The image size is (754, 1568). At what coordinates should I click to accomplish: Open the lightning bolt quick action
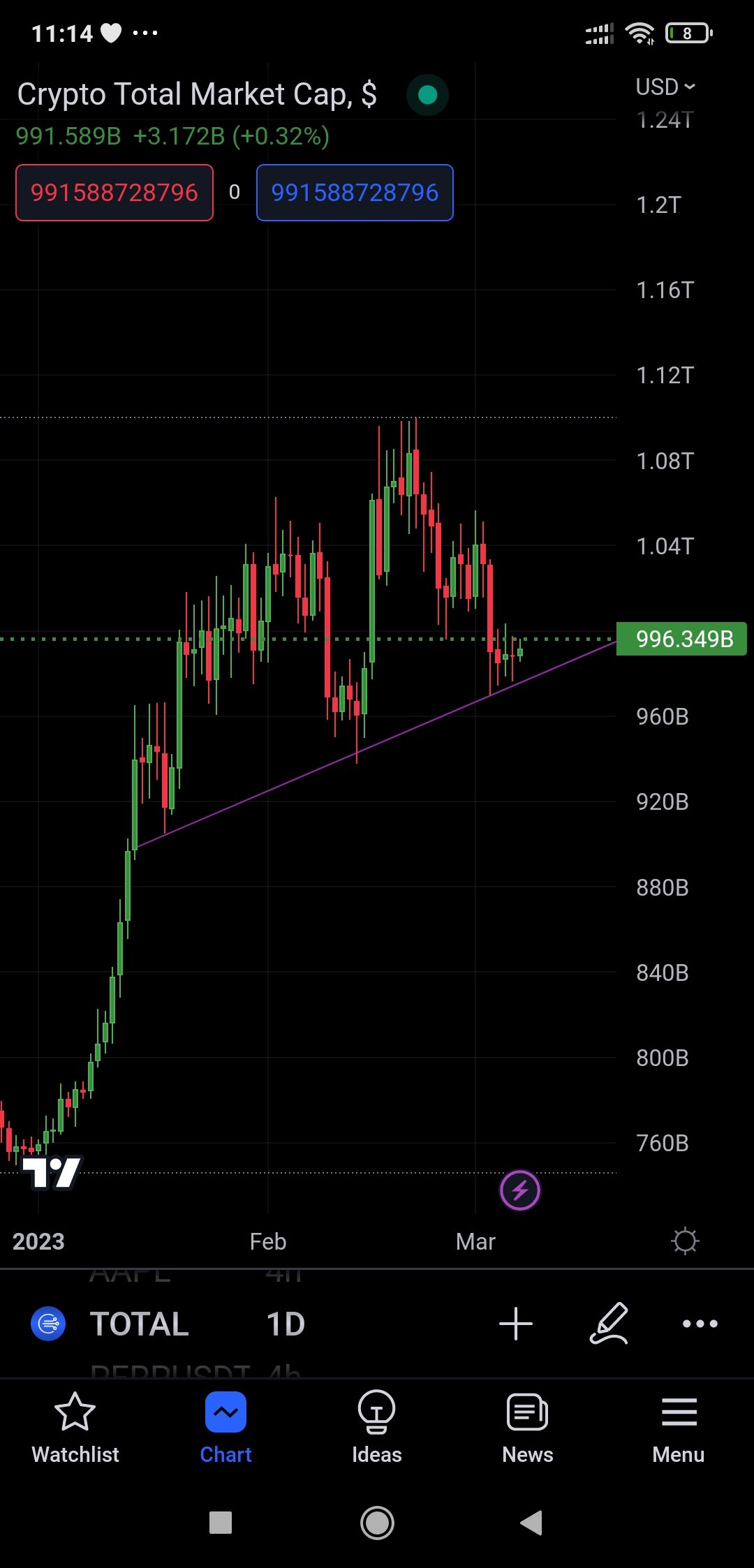520,1190
